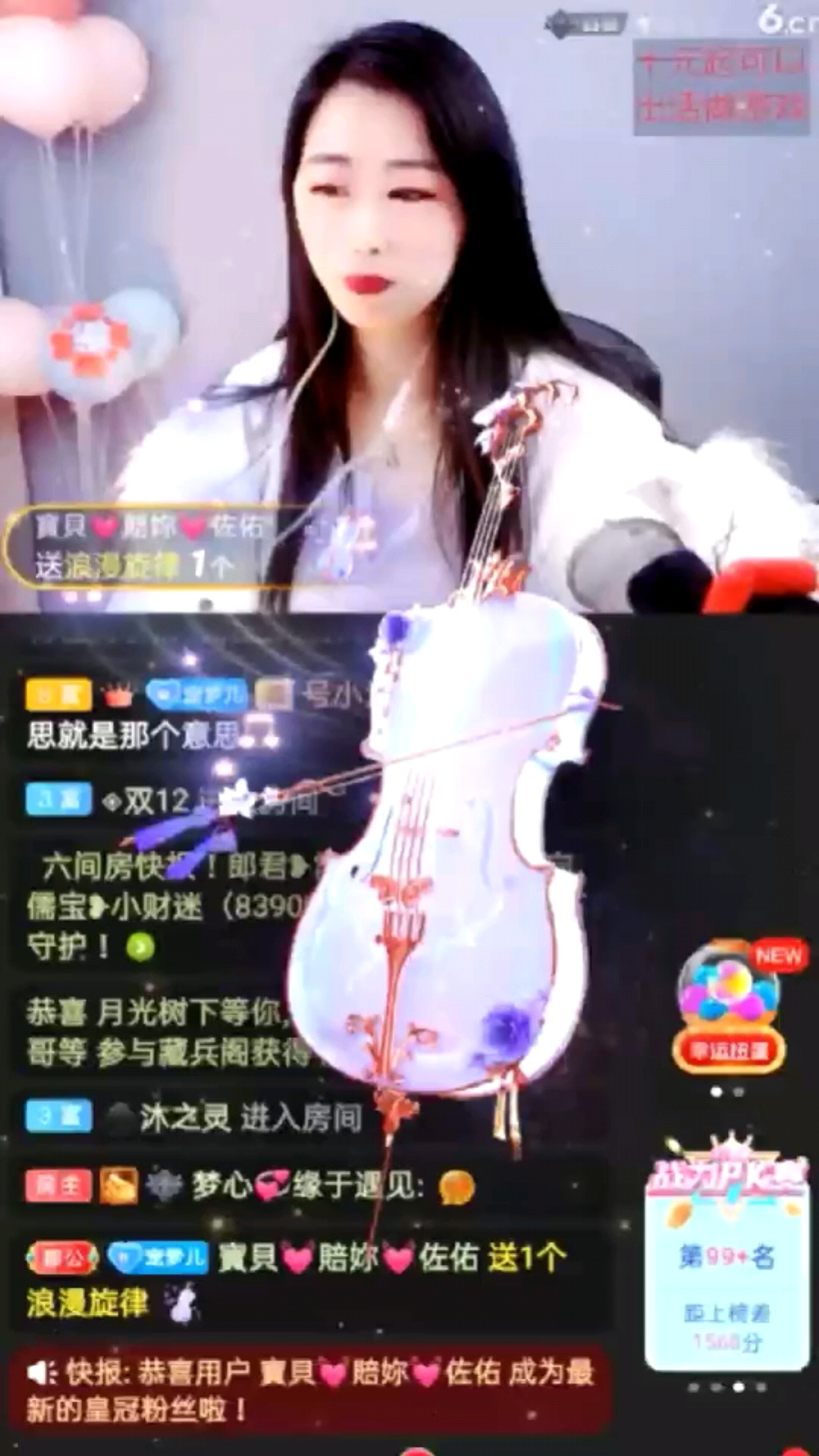Tap the green arrow after 守护！
819x1456 pixels.
(x=140, y=947)
